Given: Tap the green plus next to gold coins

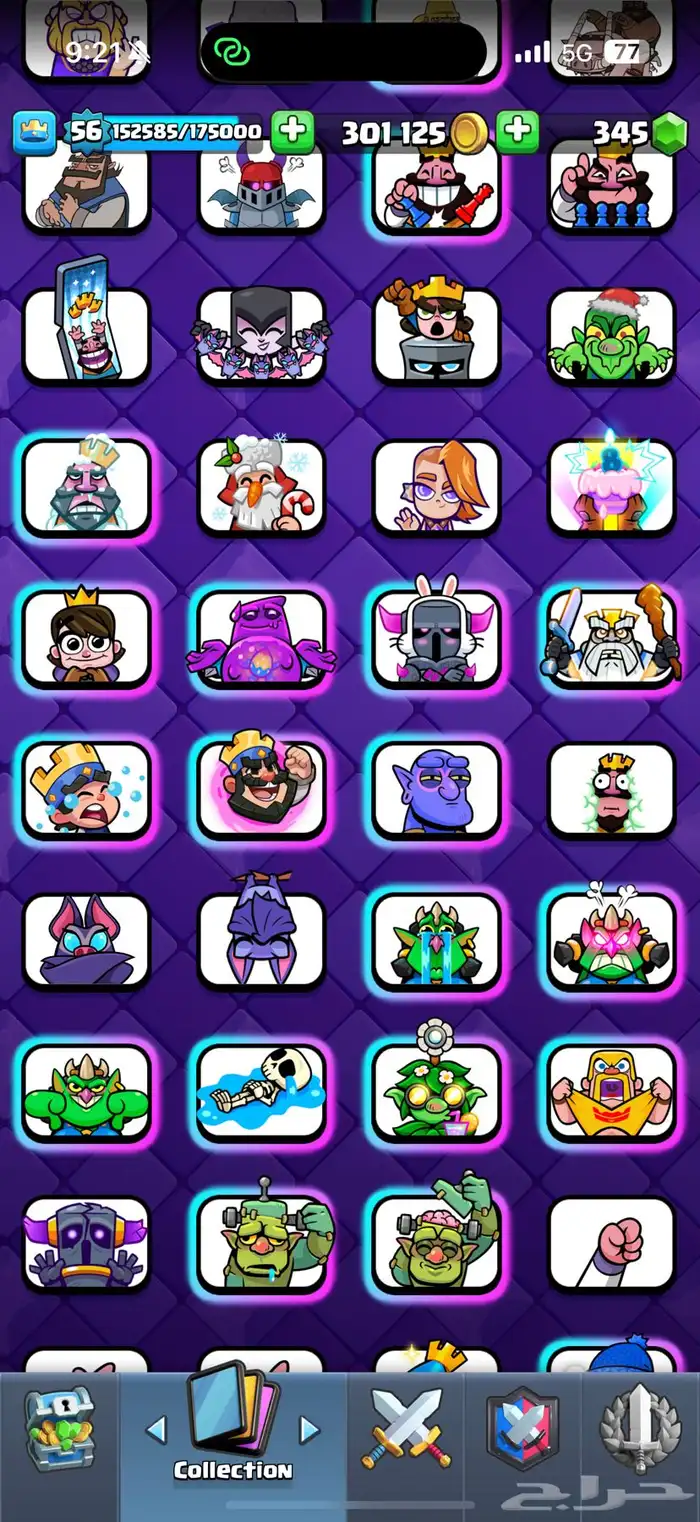Looking at the screenshot, I should point(517,131).
